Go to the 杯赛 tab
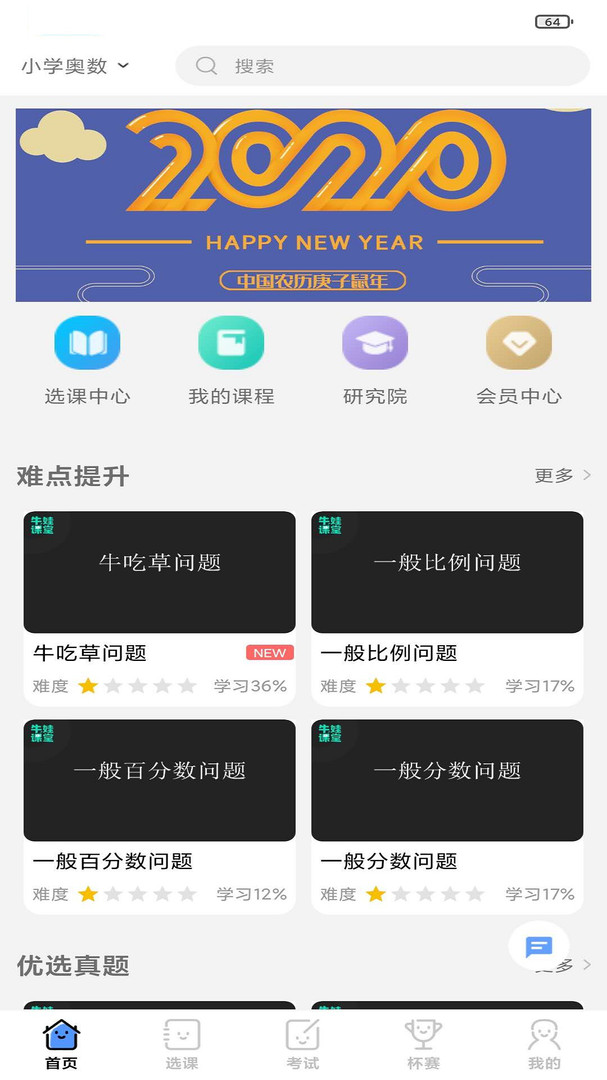The image size is (607, 1080). [x=423, y=1045]
